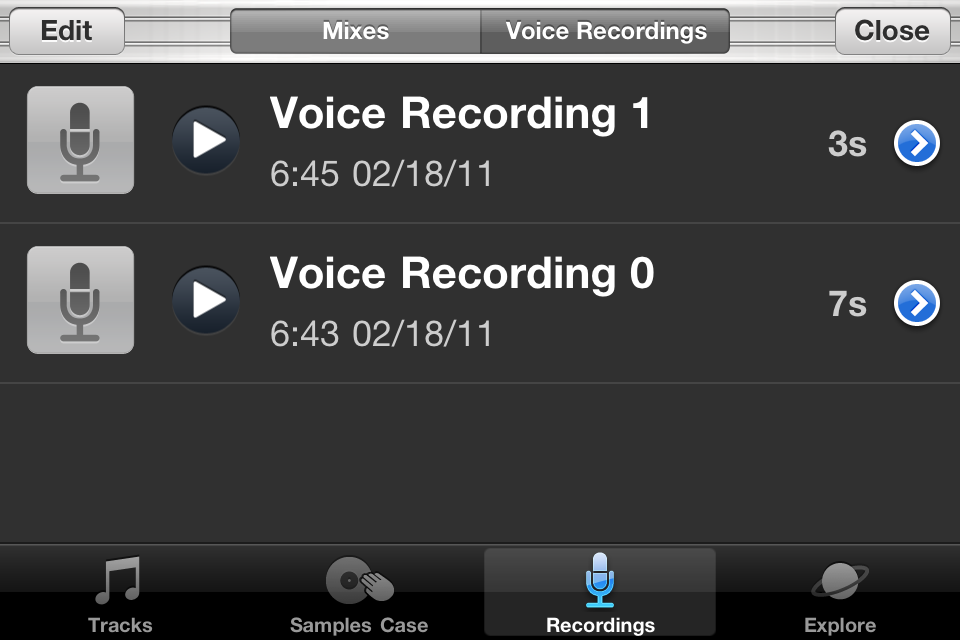Switch to the Recordings tab

coord(600,594)
